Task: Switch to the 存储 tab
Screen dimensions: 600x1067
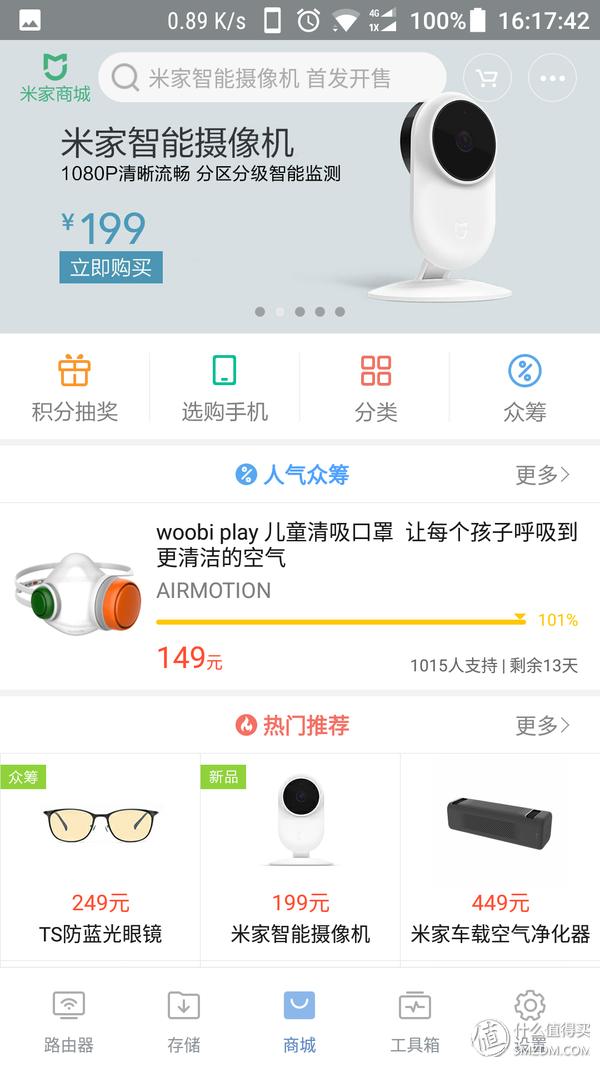Action: (x=184, y=1020)
